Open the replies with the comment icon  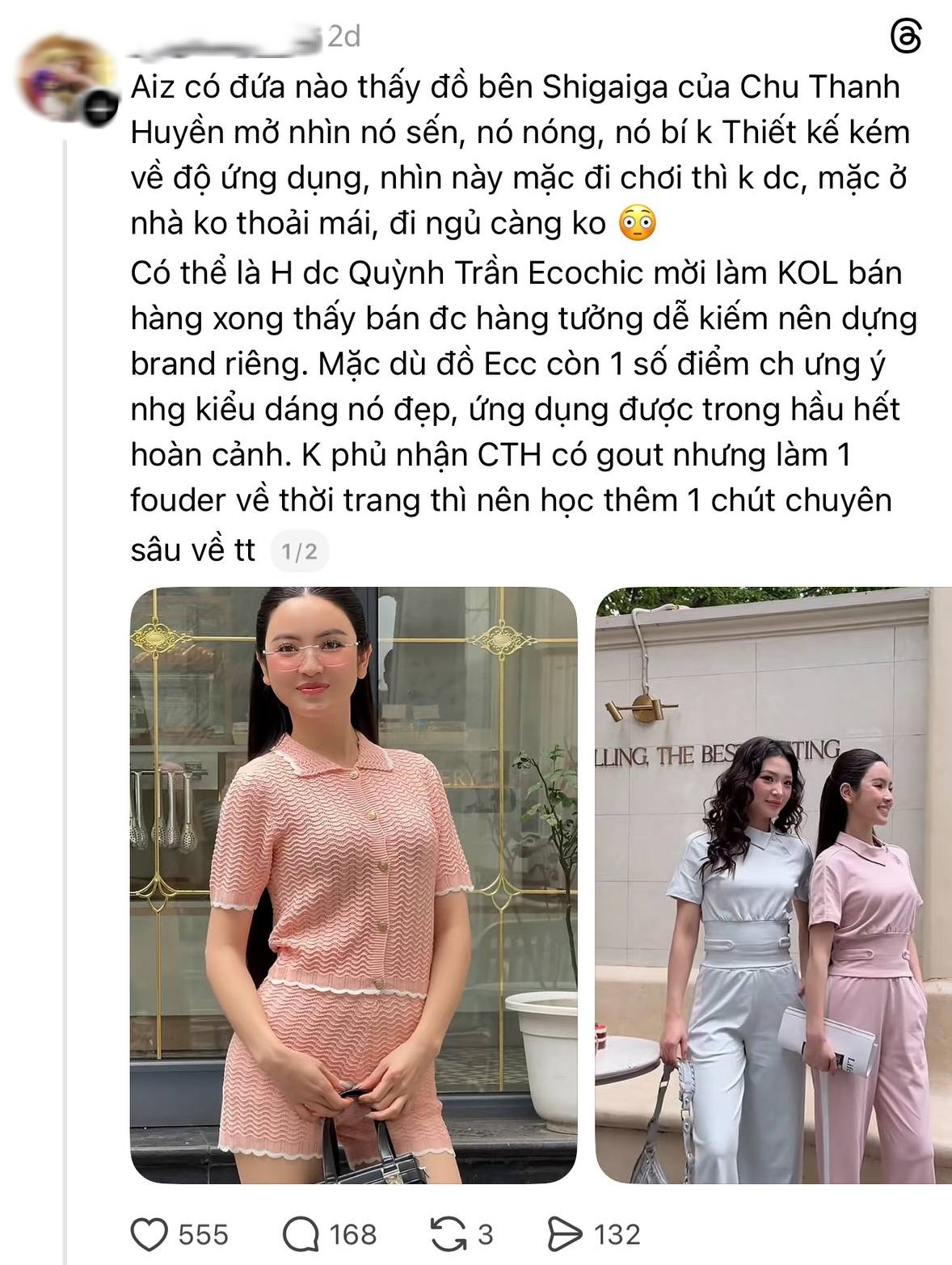click(x=301, y=1234)
